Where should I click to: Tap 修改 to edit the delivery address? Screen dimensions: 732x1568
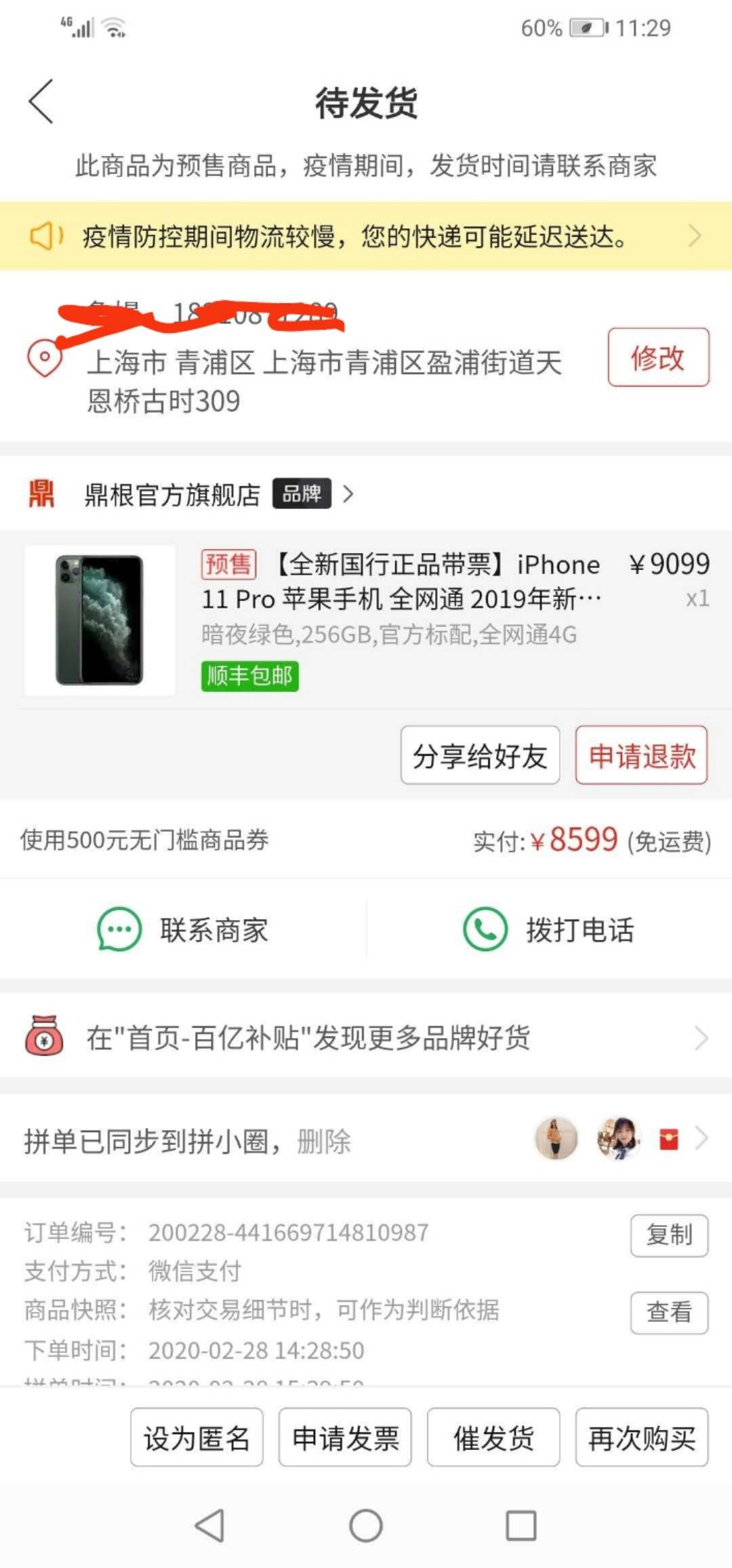[x=657, y=357]
